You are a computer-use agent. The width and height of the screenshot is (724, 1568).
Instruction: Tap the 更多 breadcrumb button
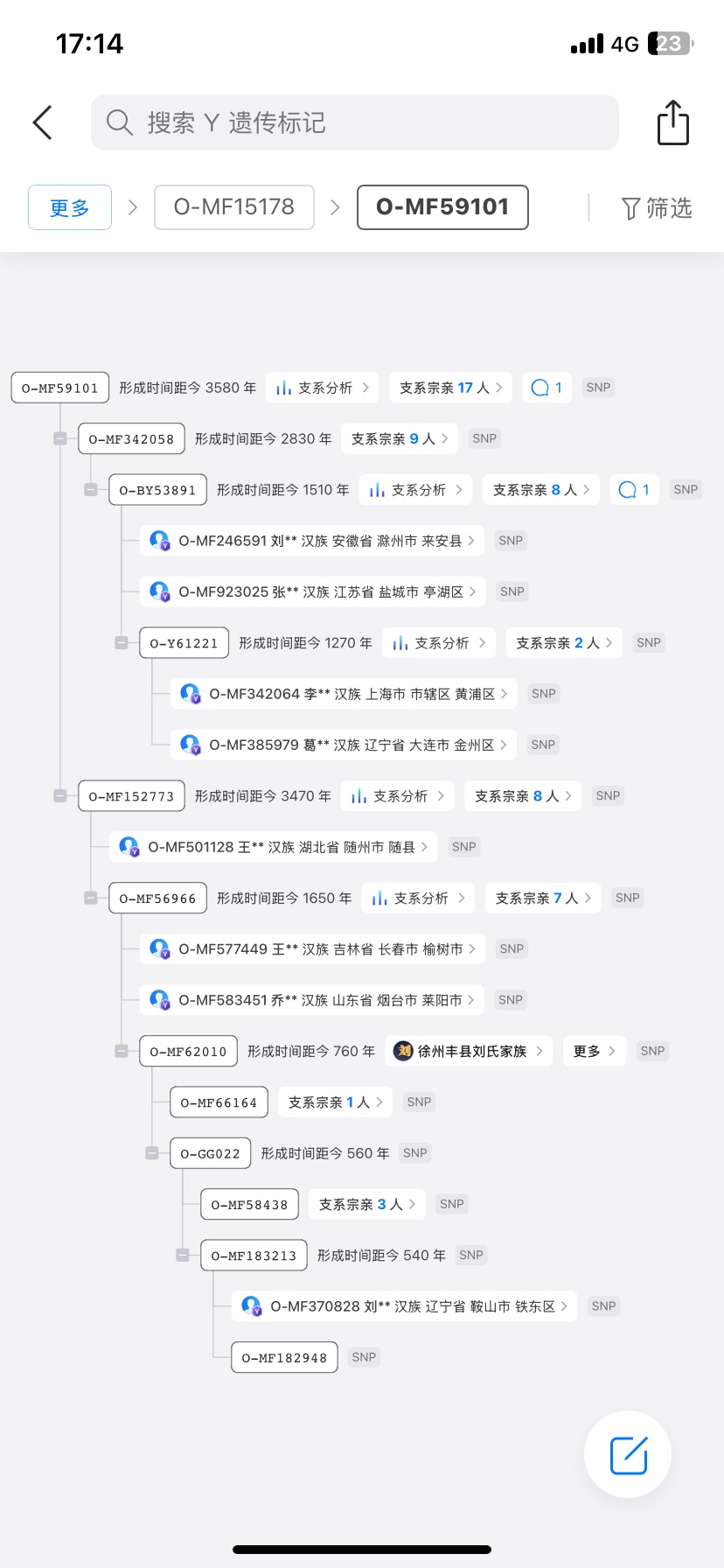[70, 207]
